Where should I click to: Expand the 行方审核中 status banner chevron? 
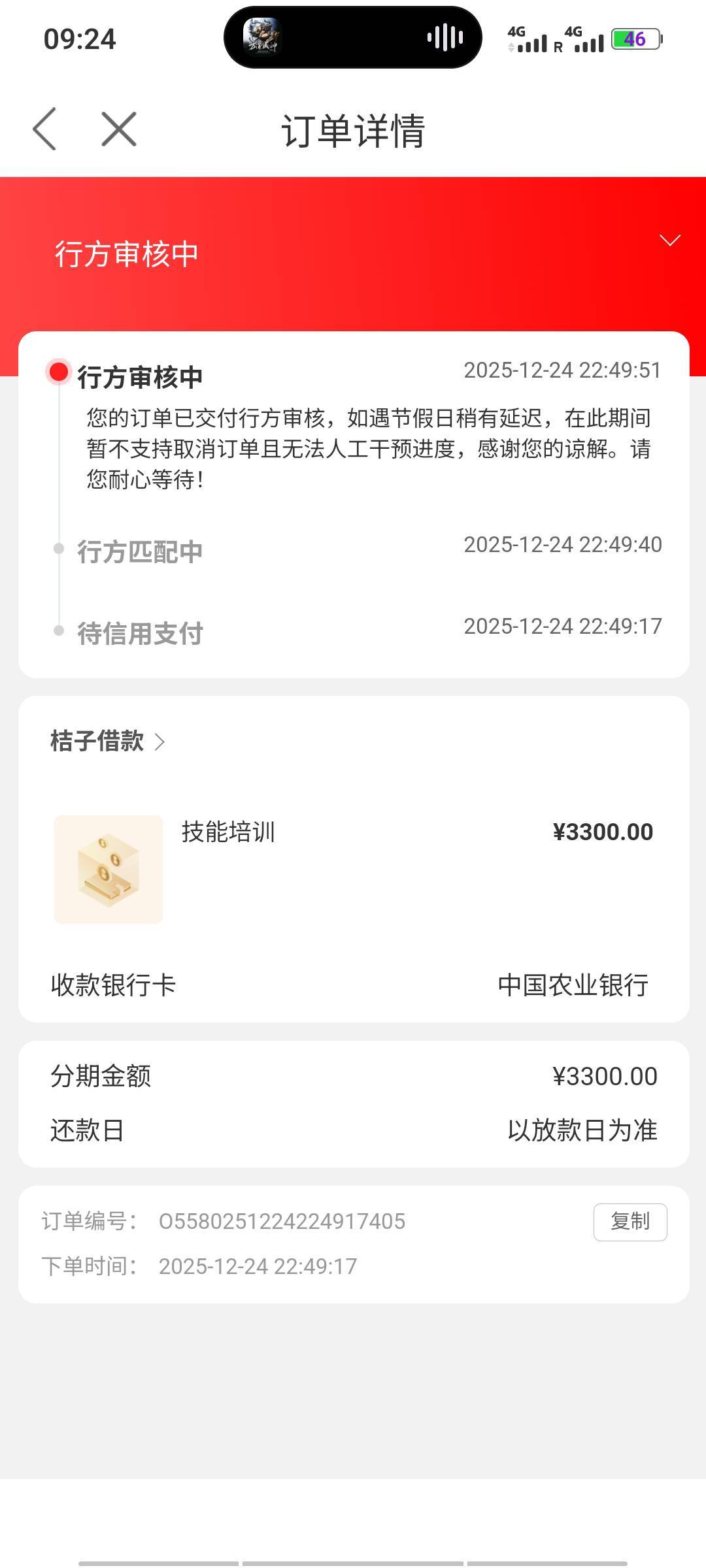[x=669, y=240]
